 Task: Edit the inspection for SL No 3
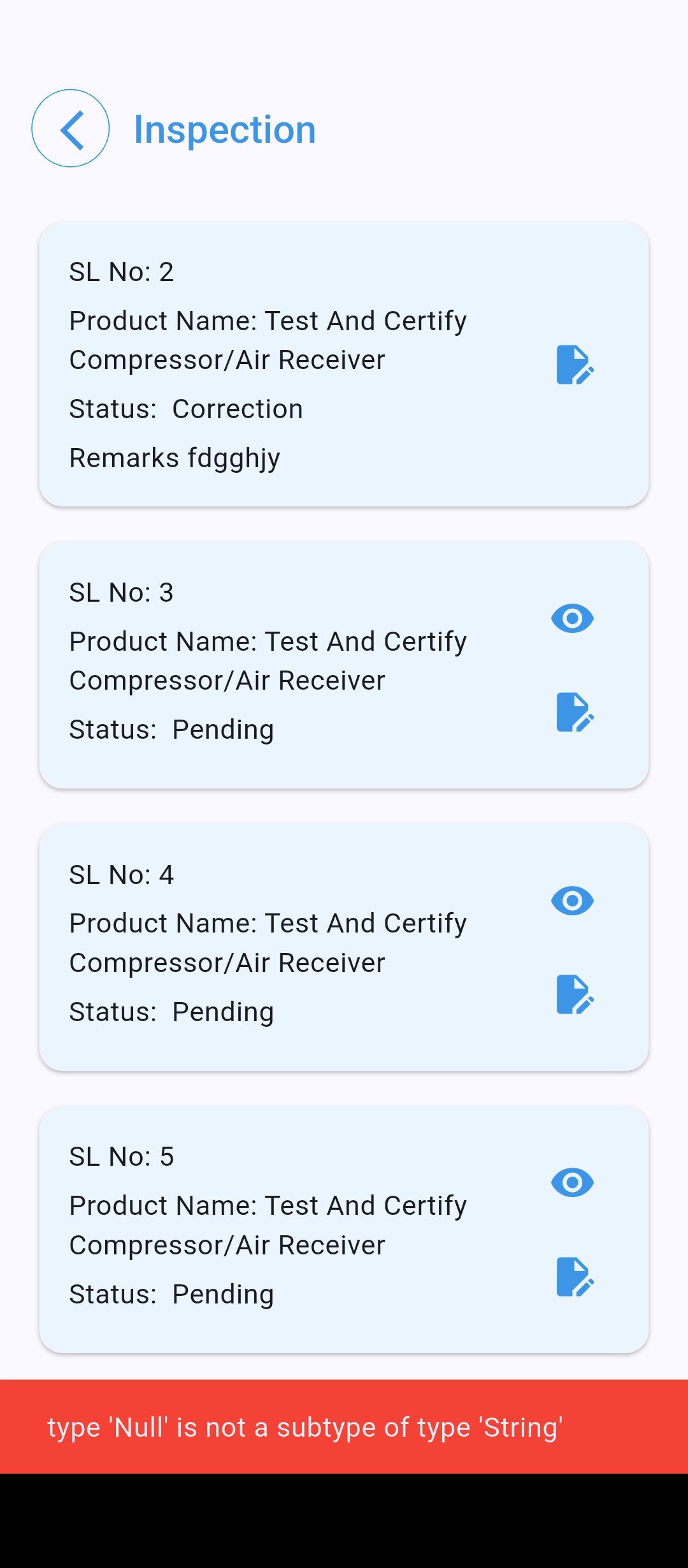(574, 712)
